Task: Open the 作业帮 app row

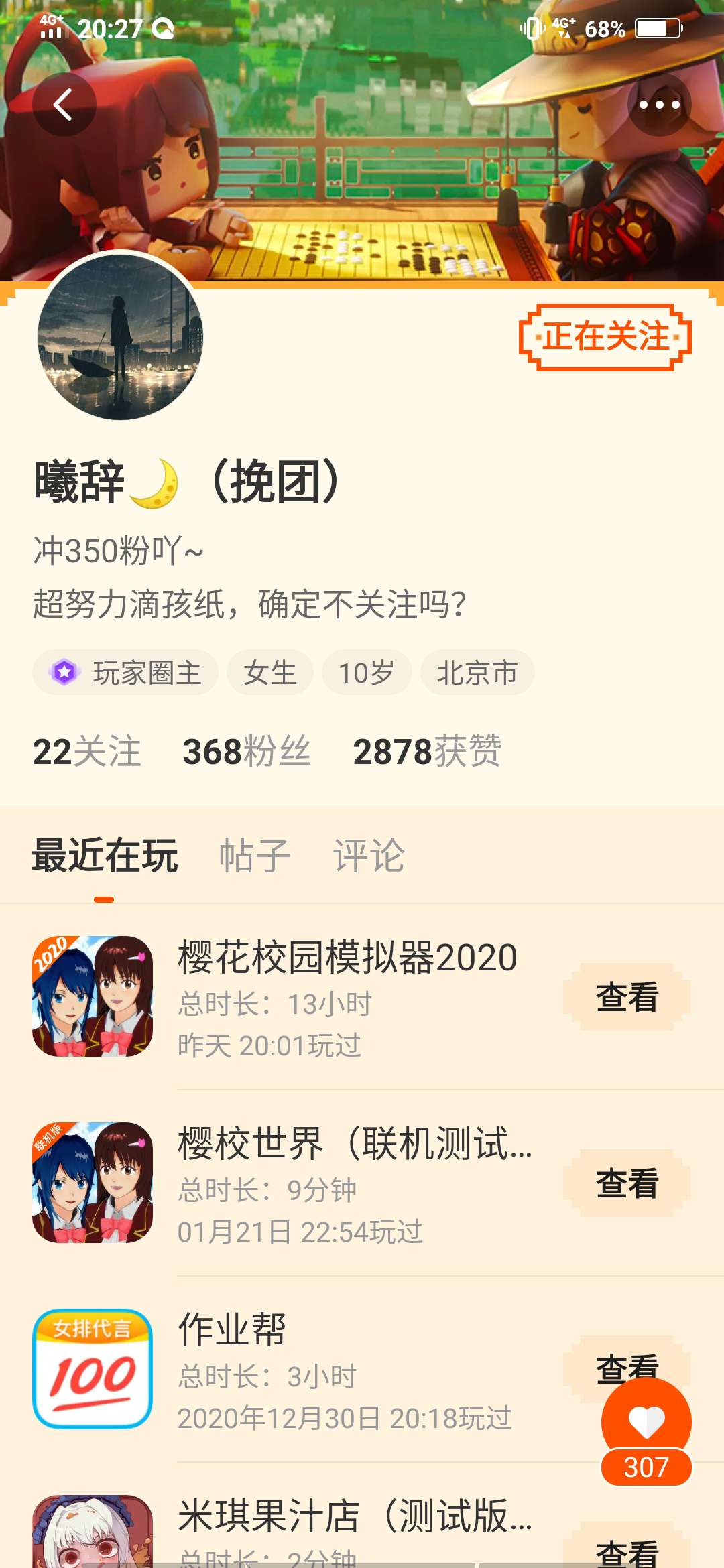Action: pyautogui.click(x=362, y=1369)
